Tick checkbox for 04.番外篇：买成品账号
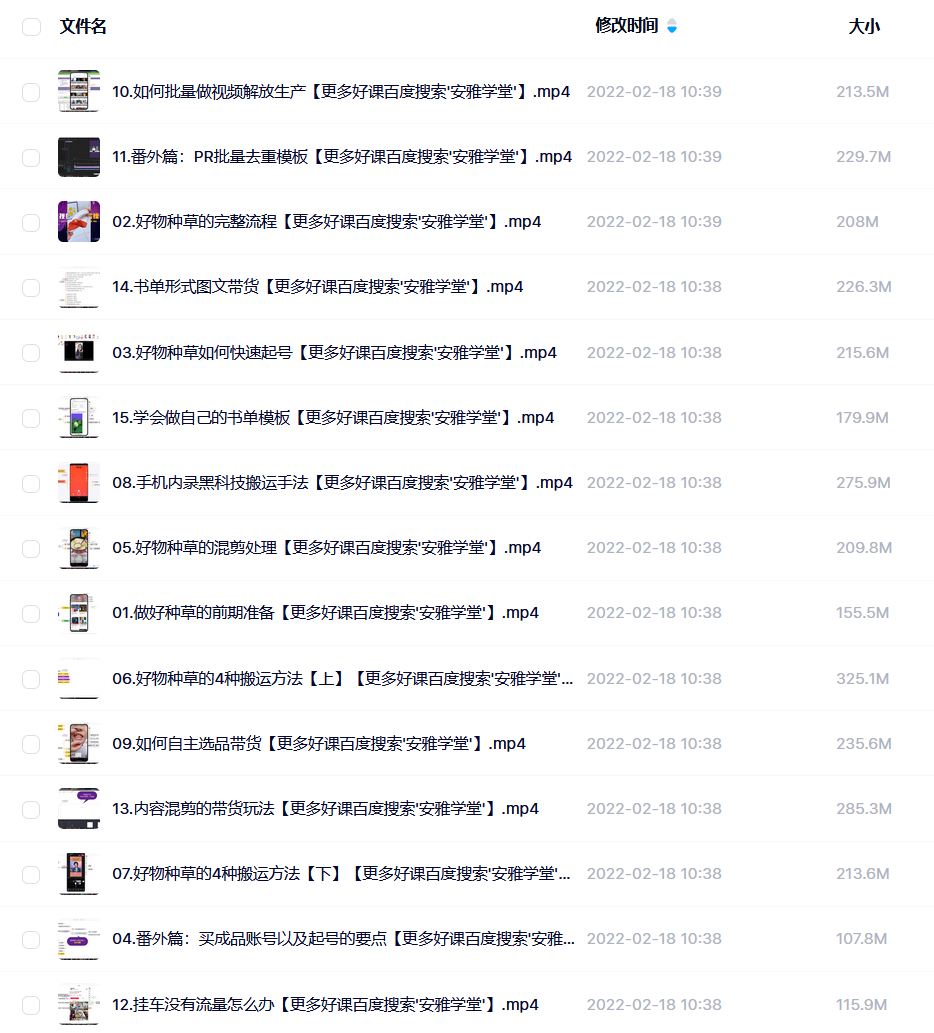This screenshot has height=1033, width=934. click(31, 940)
